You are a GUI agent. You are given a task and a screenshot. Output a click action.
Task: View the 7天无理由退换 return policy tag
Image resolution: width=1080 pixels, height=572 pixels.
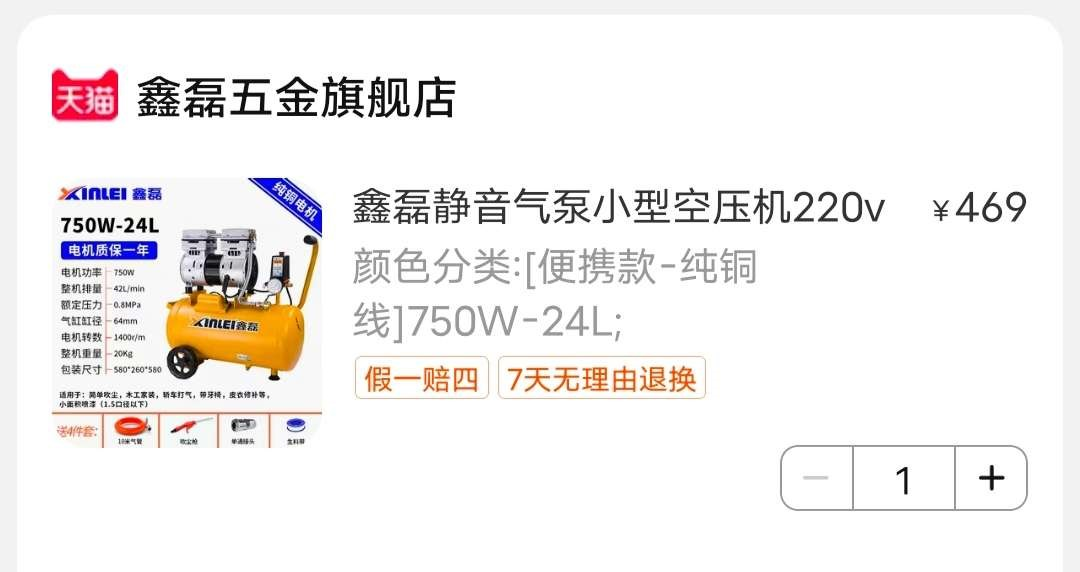tap(601, 378)
